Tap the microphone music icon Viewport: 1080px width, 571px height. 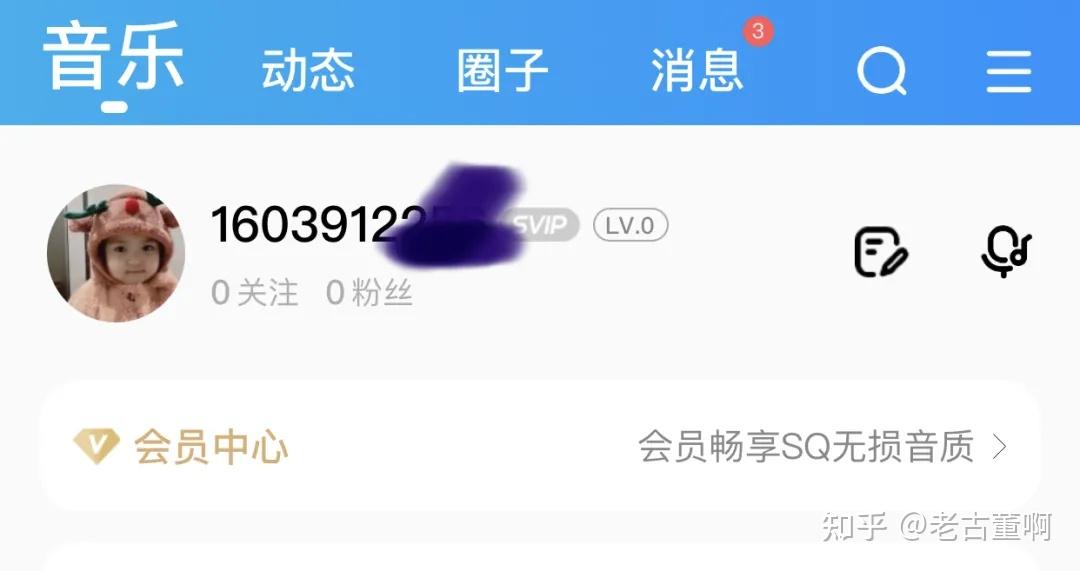pos(1005,251)
